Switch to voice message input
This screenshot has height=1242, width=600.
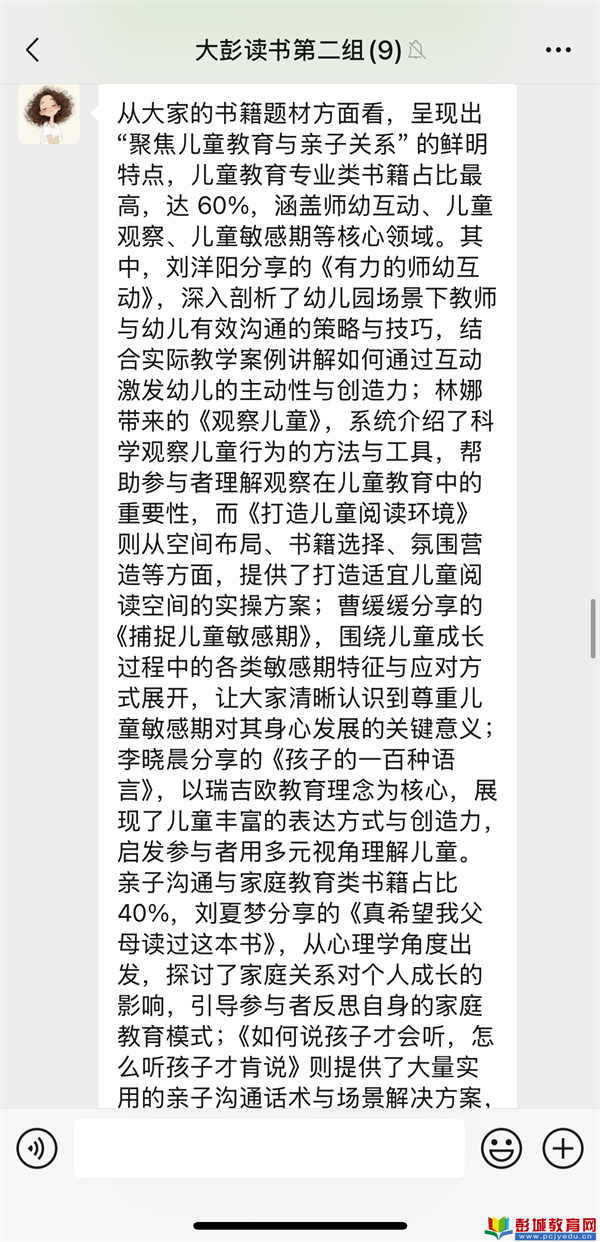coord(37,1148)
